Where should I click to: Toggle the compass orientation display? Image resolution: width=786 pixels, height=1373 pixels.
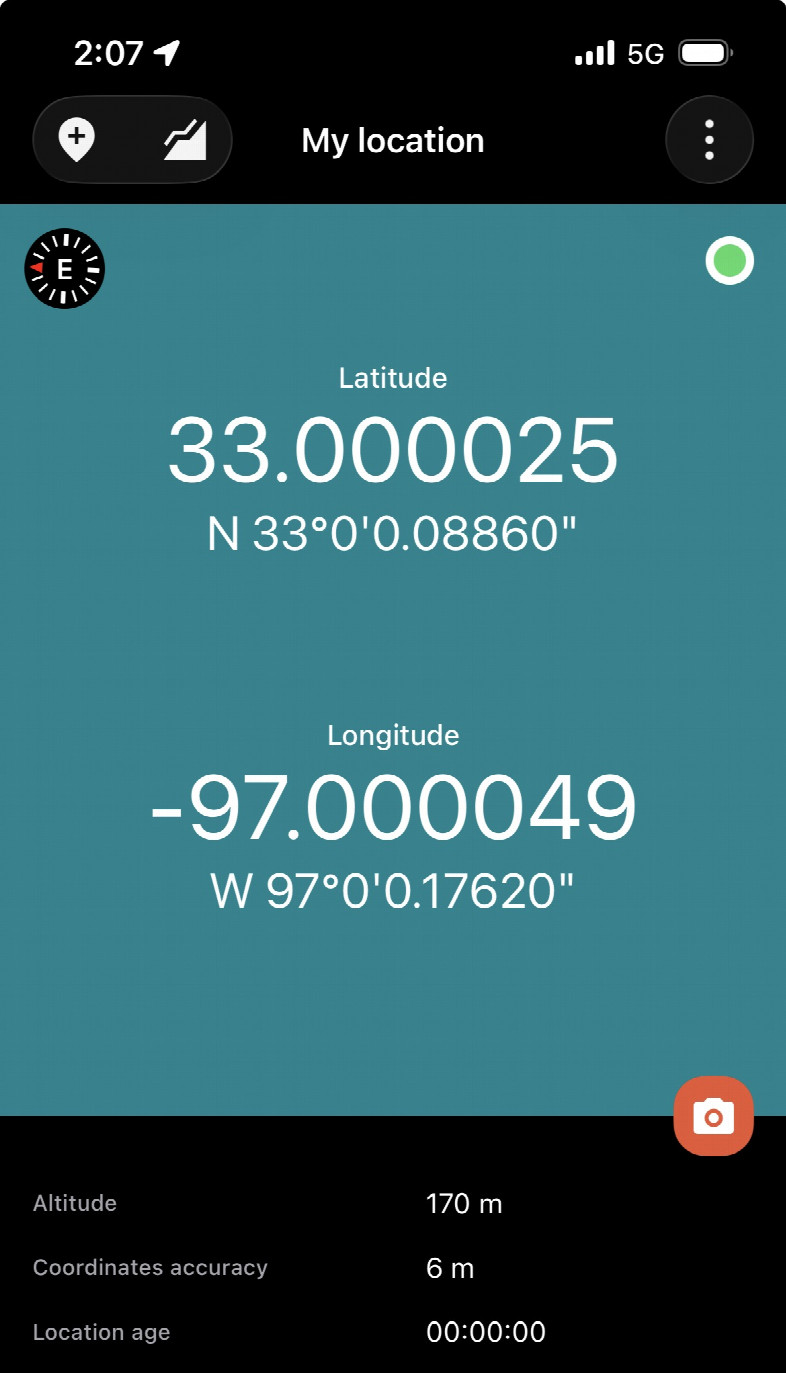[x=64, y=268]
